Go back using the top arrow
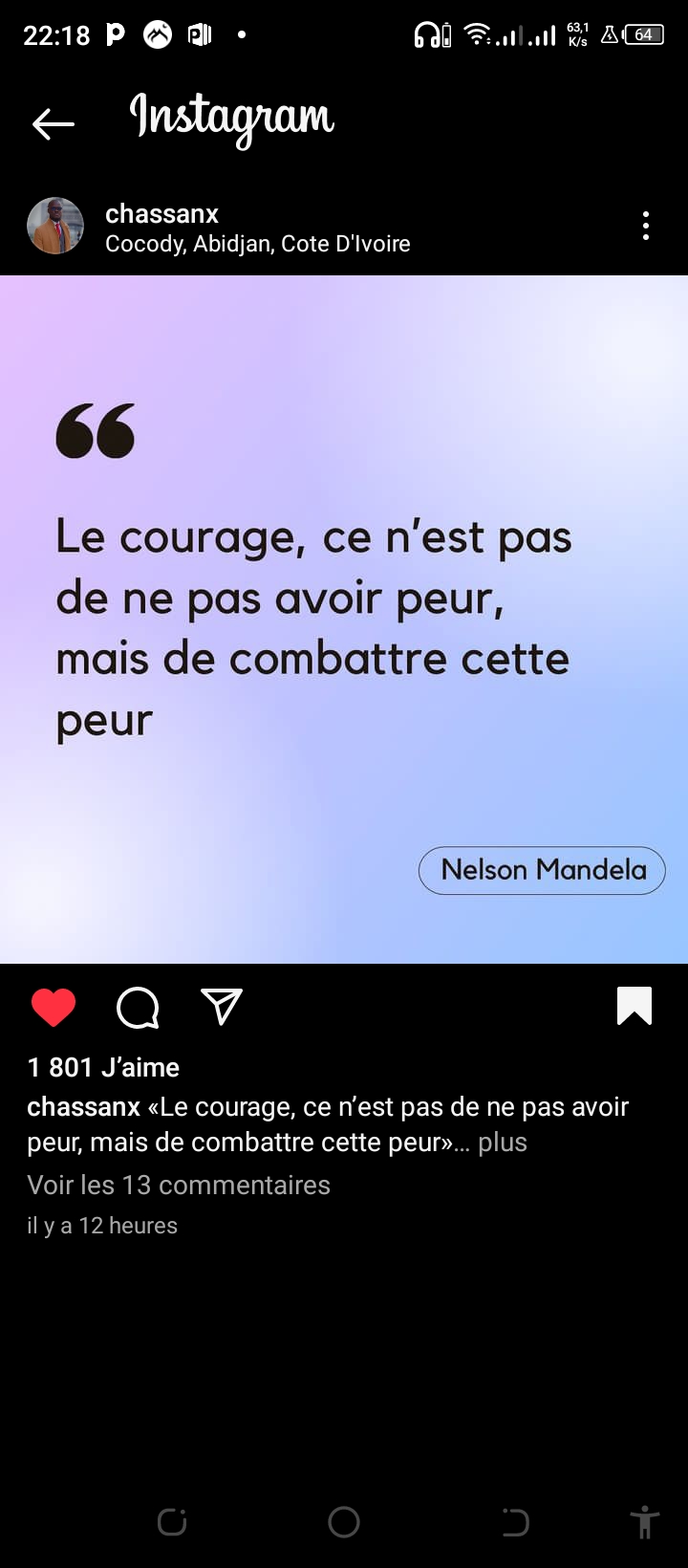Screen dimensions: 688x1568 [x=53, y=123]
